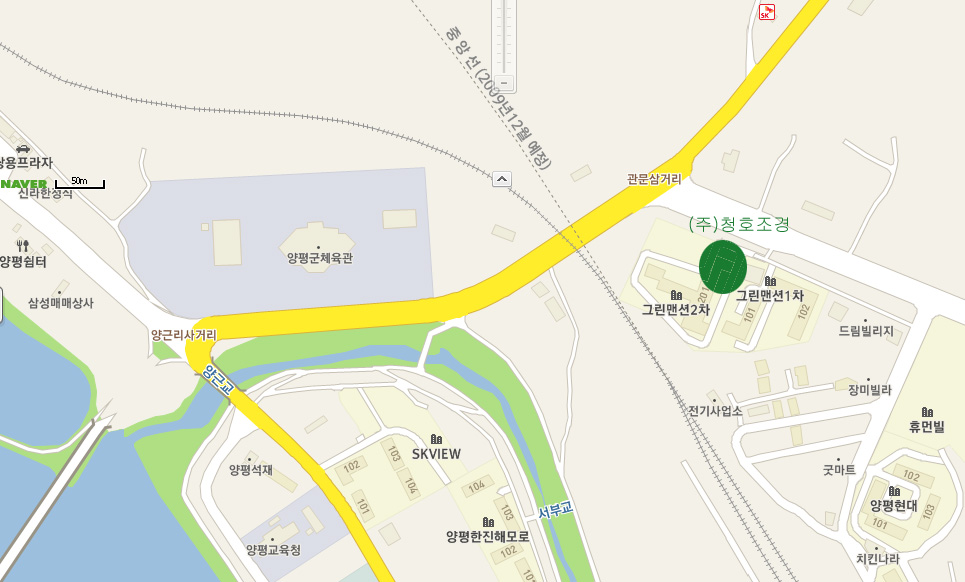Viewport: 965px width, 582px height.
Task: Collapse the zoom control with the chevron
Action: [x=503, y=179]
